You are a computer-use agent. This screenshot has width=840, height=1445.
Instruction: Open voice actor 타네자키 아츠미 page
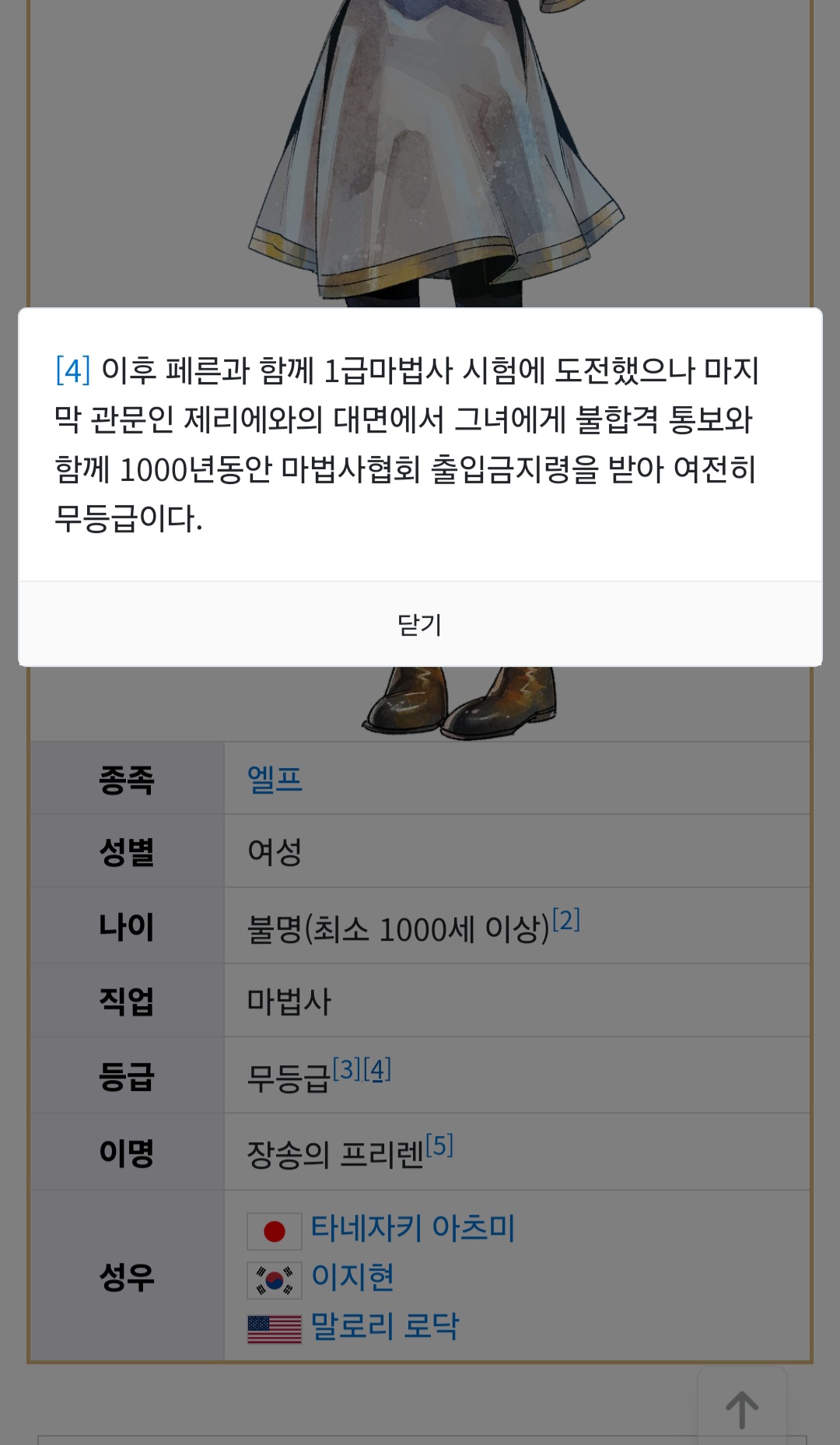pos(412,1228)
